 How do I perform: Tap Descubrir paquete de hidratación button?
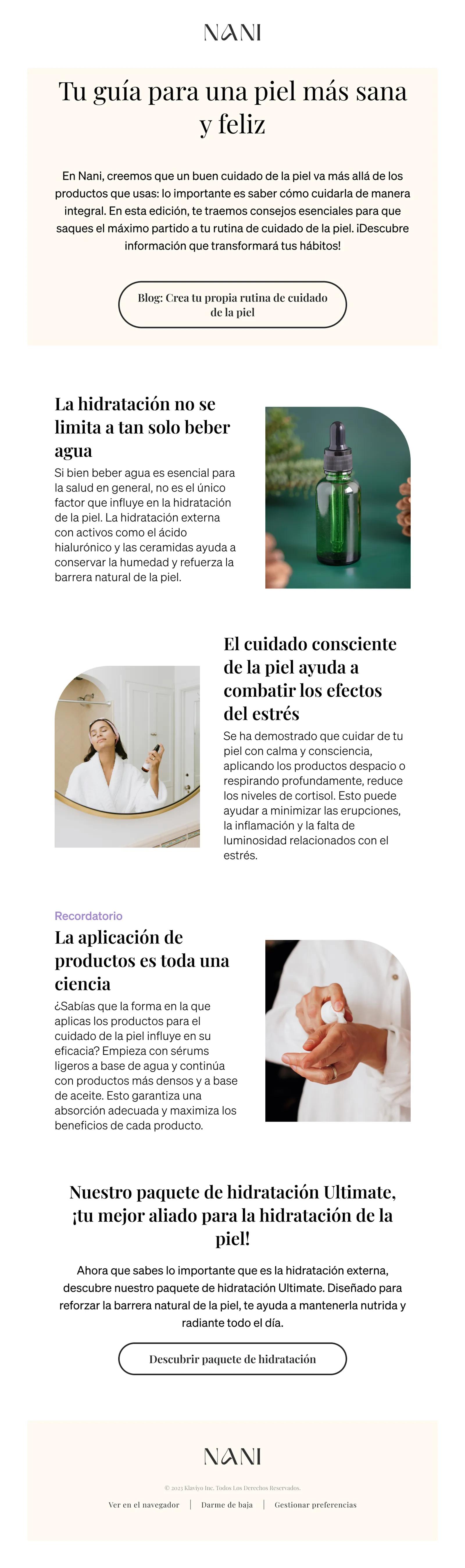click(232, 1359)
